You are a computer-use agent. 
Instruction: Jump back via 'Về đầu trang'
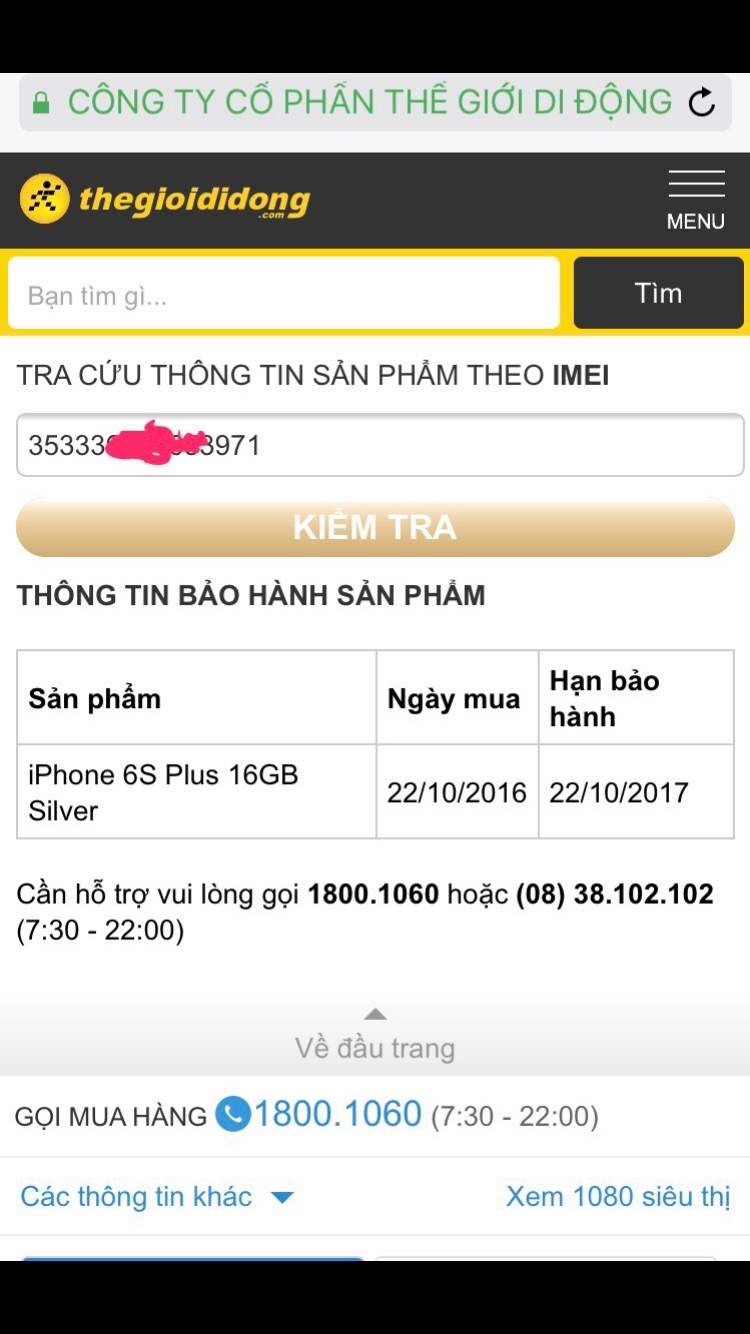point(375,1037)
